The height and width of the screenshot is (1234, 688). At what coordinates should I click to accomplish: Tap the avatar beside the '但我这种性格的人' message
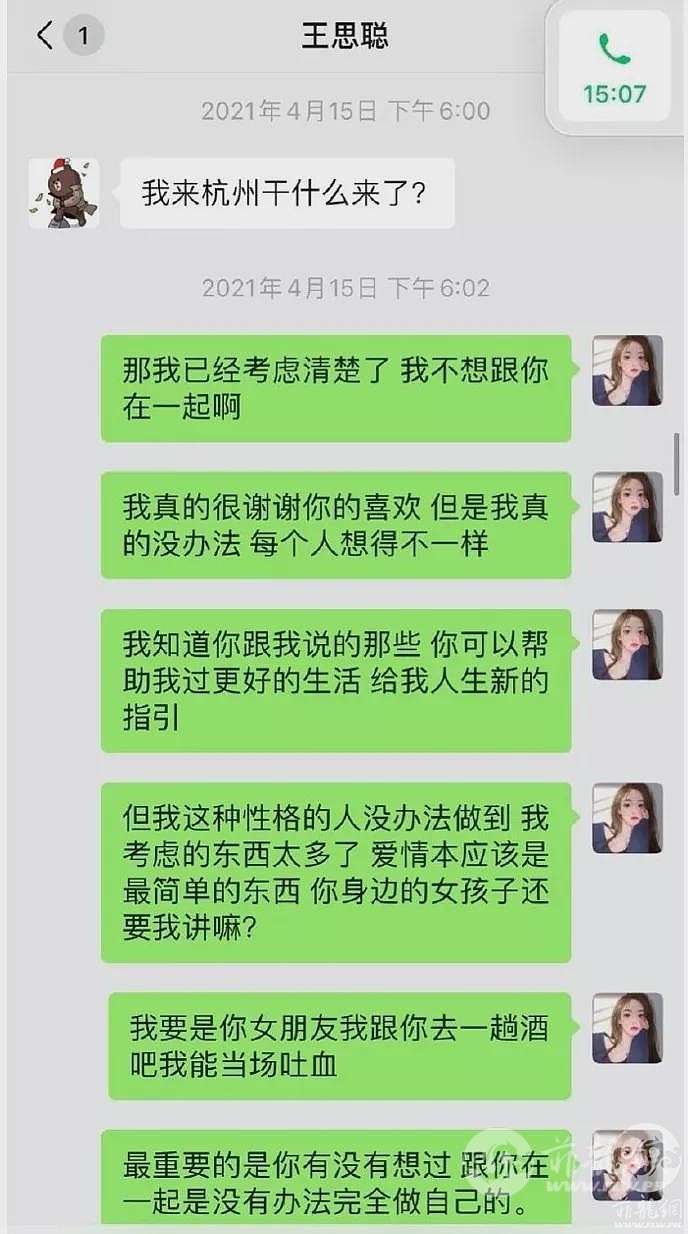(x=627, y=818)
